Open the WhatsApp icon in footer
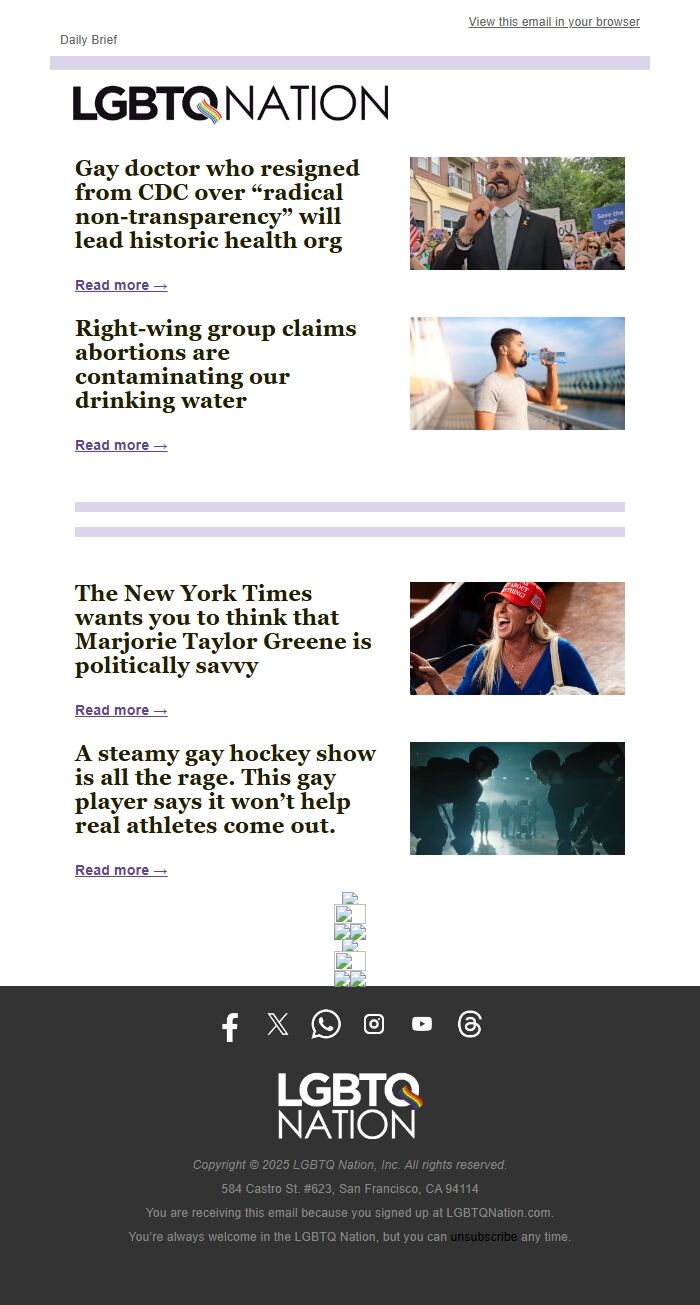 tap(326, 1024)
